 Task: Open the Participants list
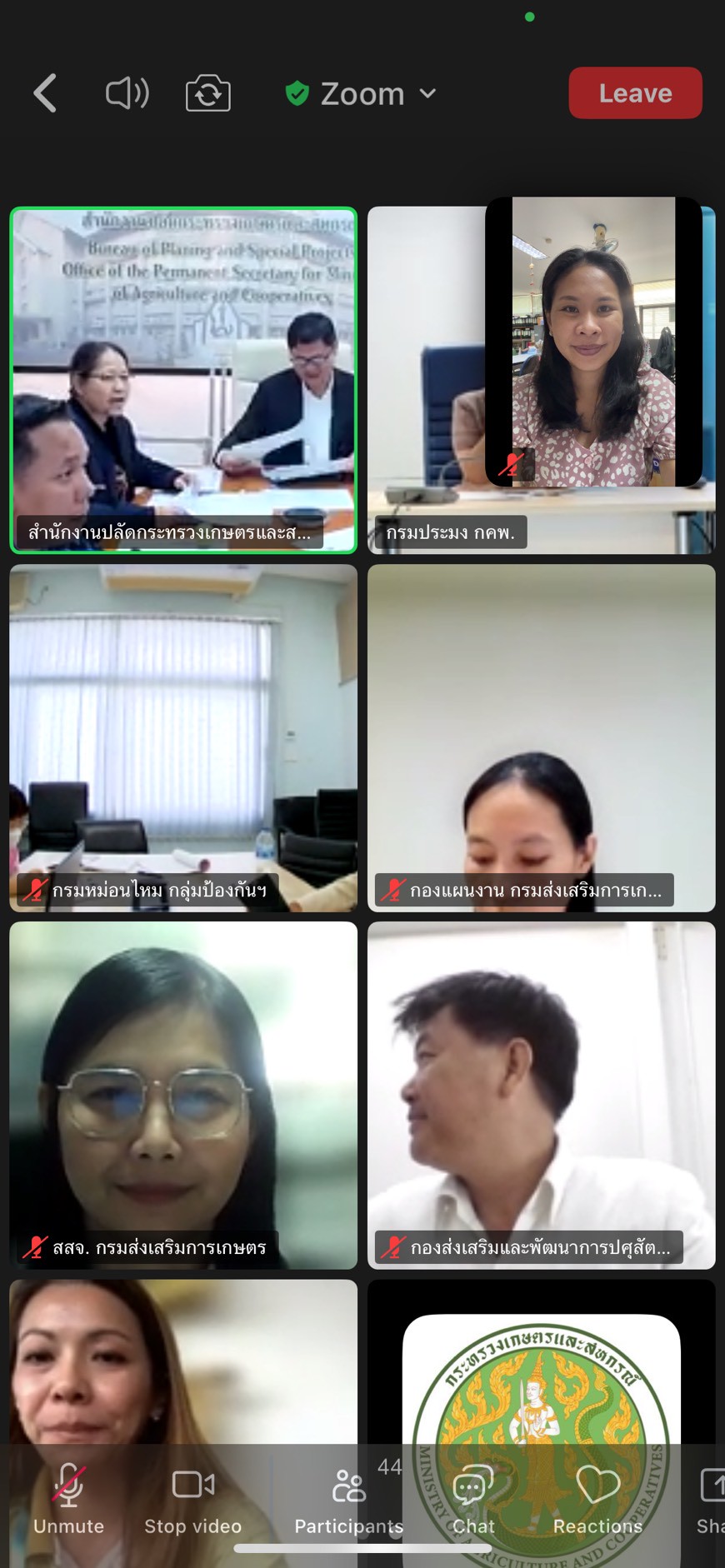[349, 1500]
